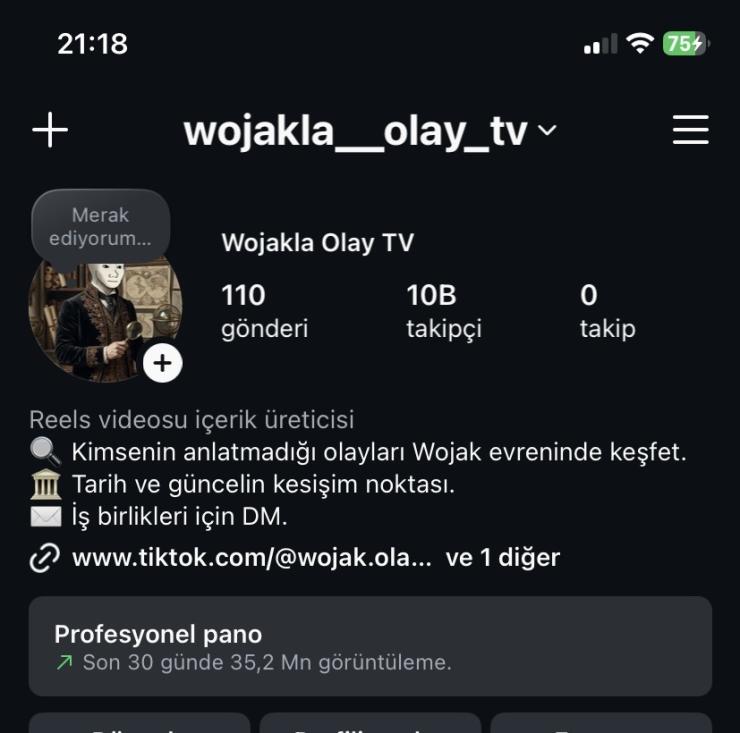The image size is (740, 733).
Task: Expand the wojakla__olay_tv account switcher
Action: pyautogui.click(x=369, y=131)
